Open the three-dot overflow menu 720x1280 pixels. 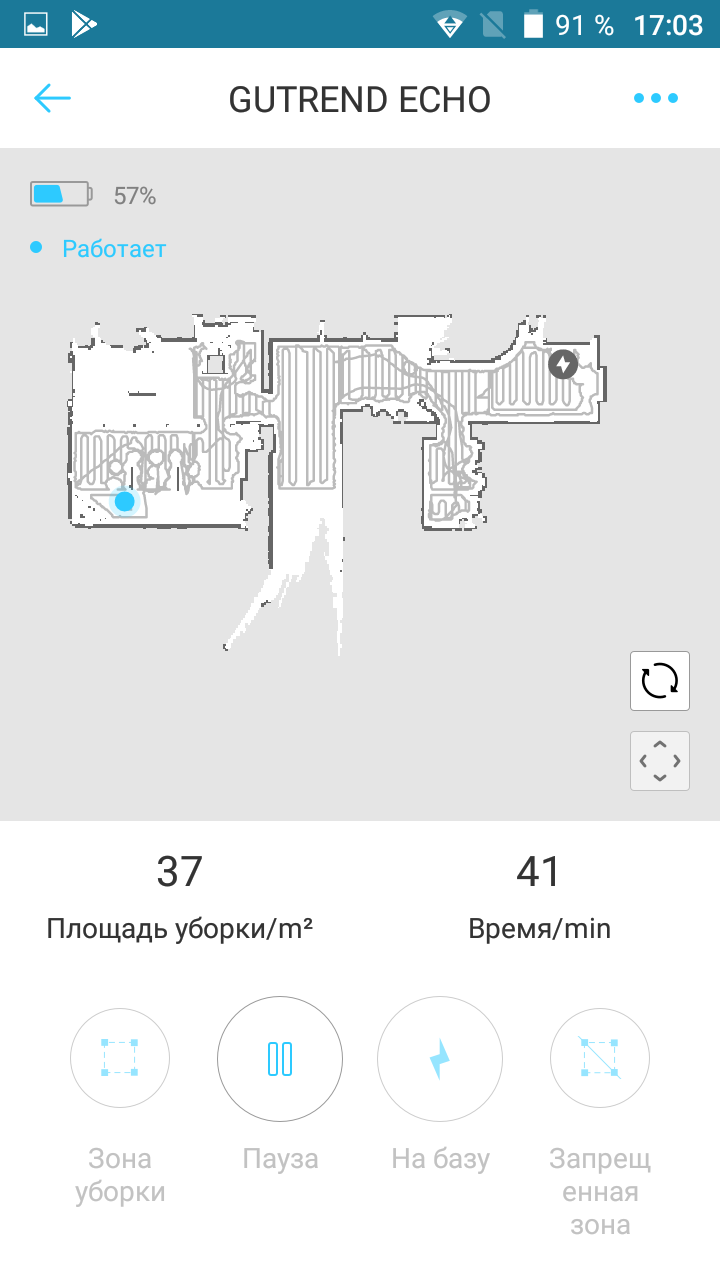(x=656, y=98)
